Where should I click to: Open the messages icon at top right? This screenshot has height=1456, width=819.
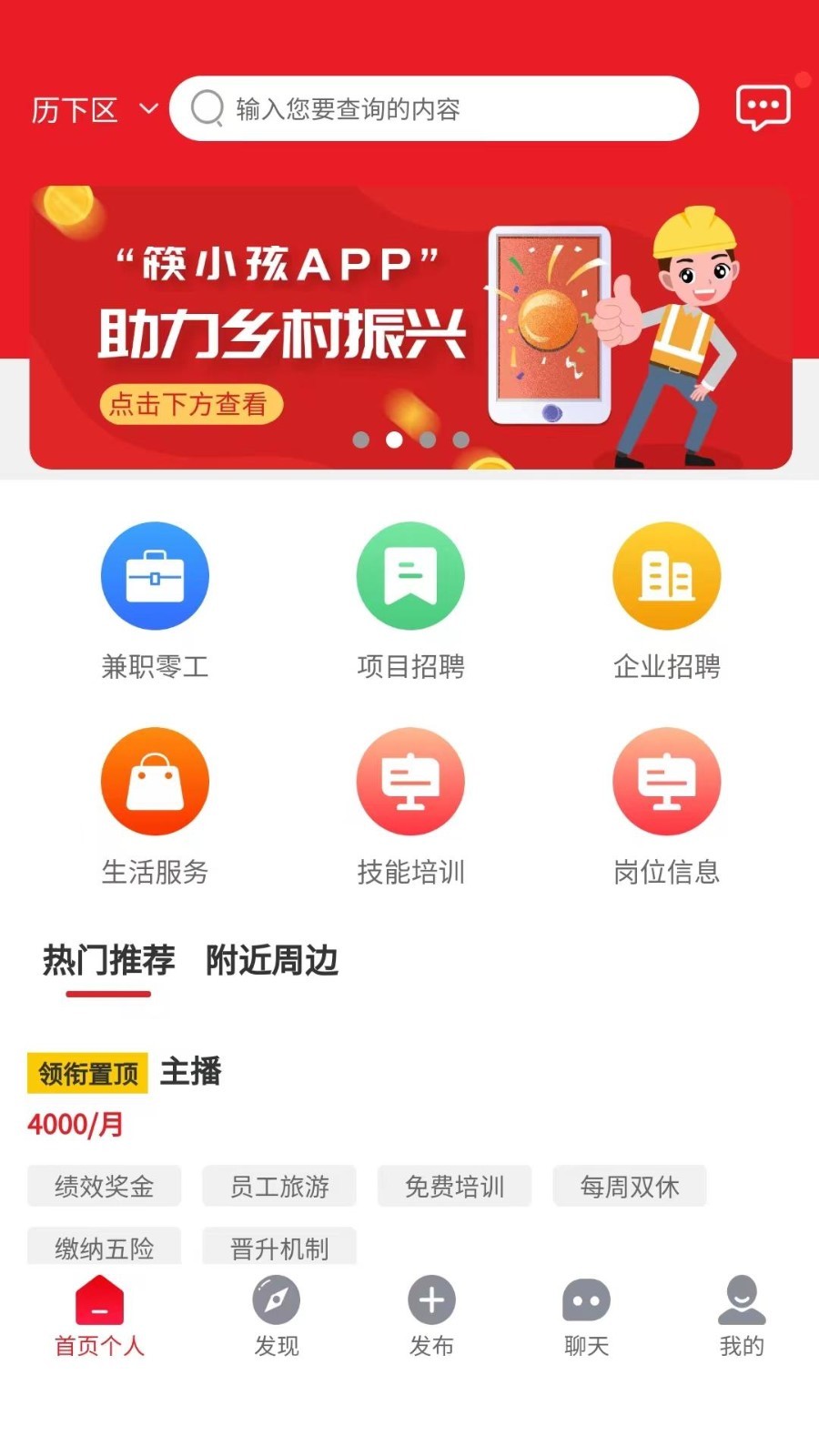[763, 108]
